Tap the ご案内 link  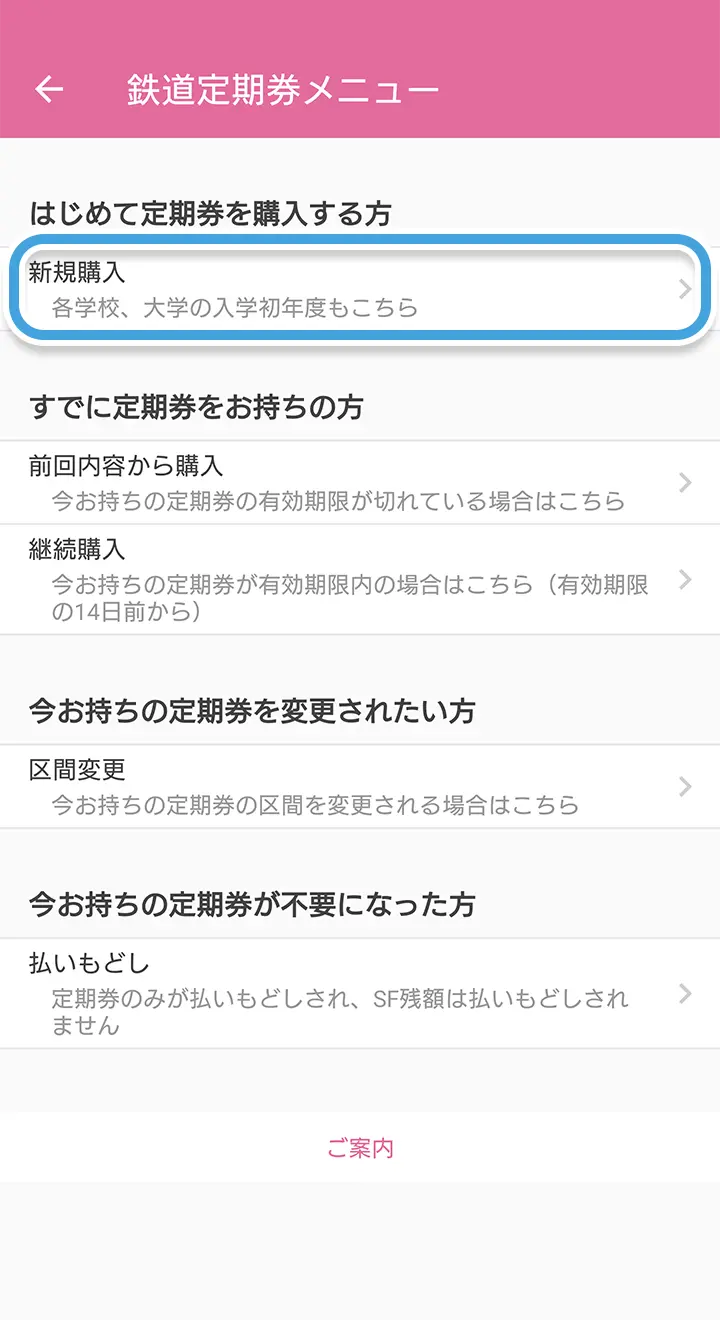(x=360, y=1148)
